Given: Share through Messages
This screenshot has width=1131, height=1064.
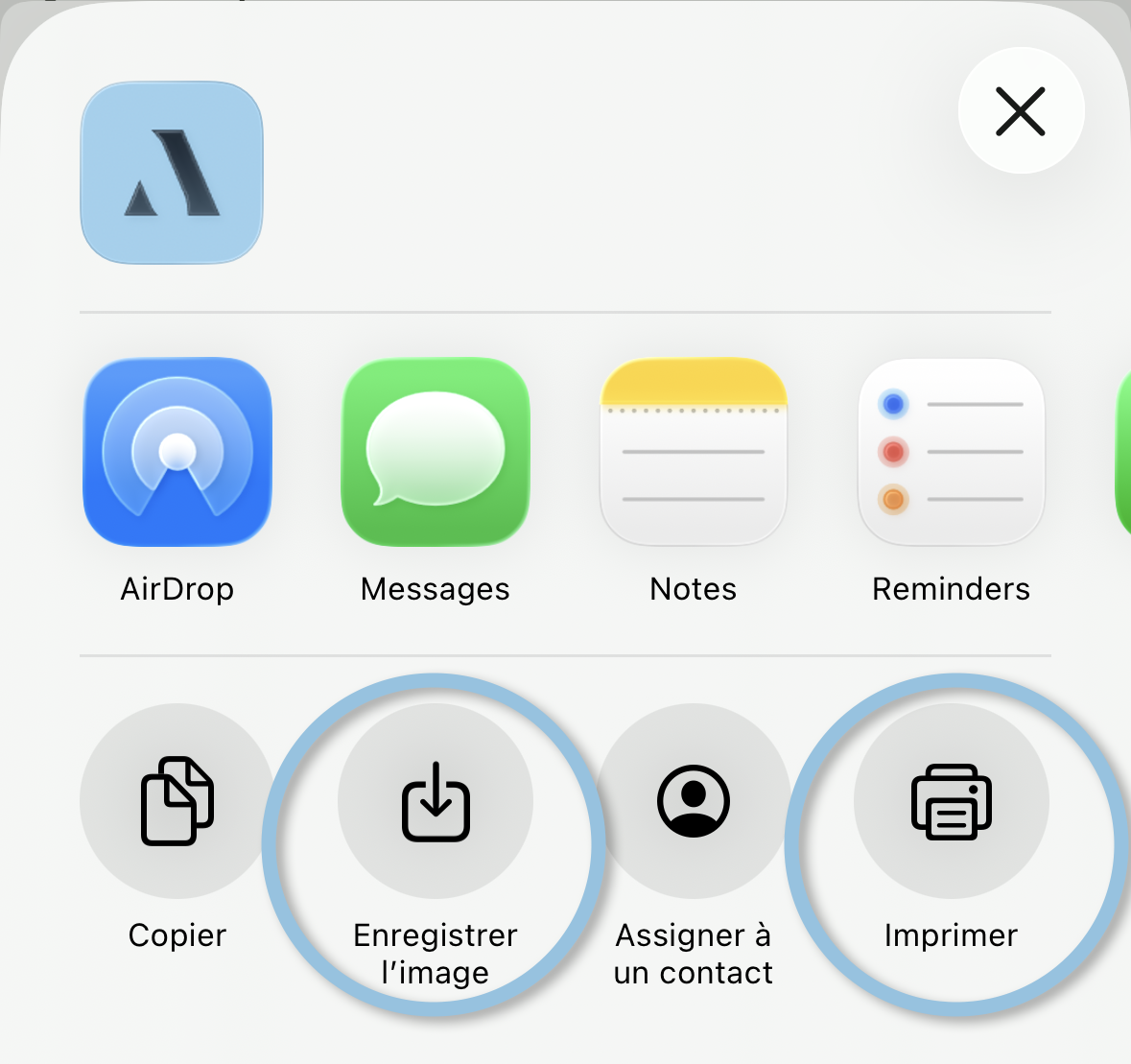Looking at the screenshot, I should click(x=436, y=452).
